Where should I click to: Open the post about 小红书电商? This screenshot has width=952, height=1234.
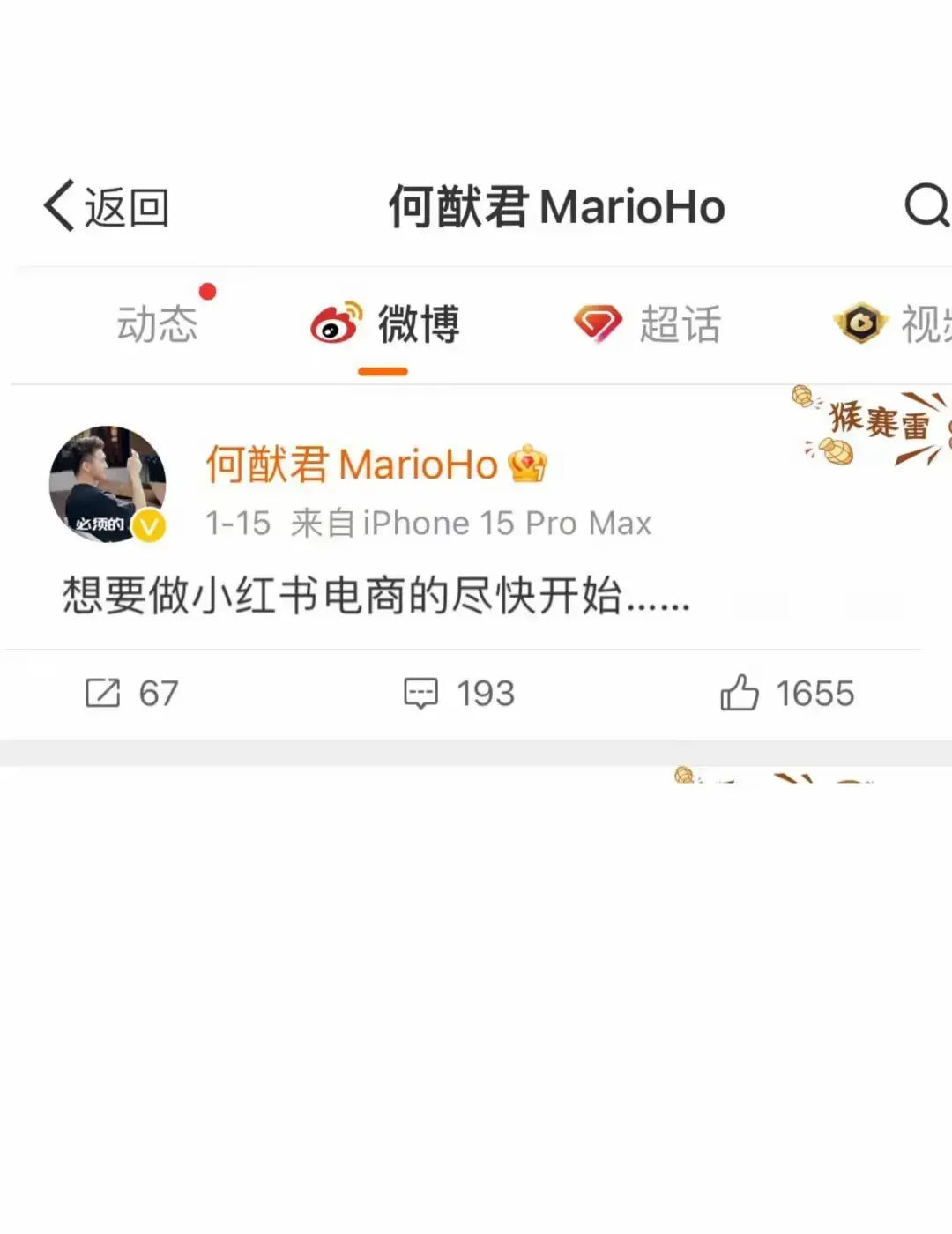[x=376, y=596]
